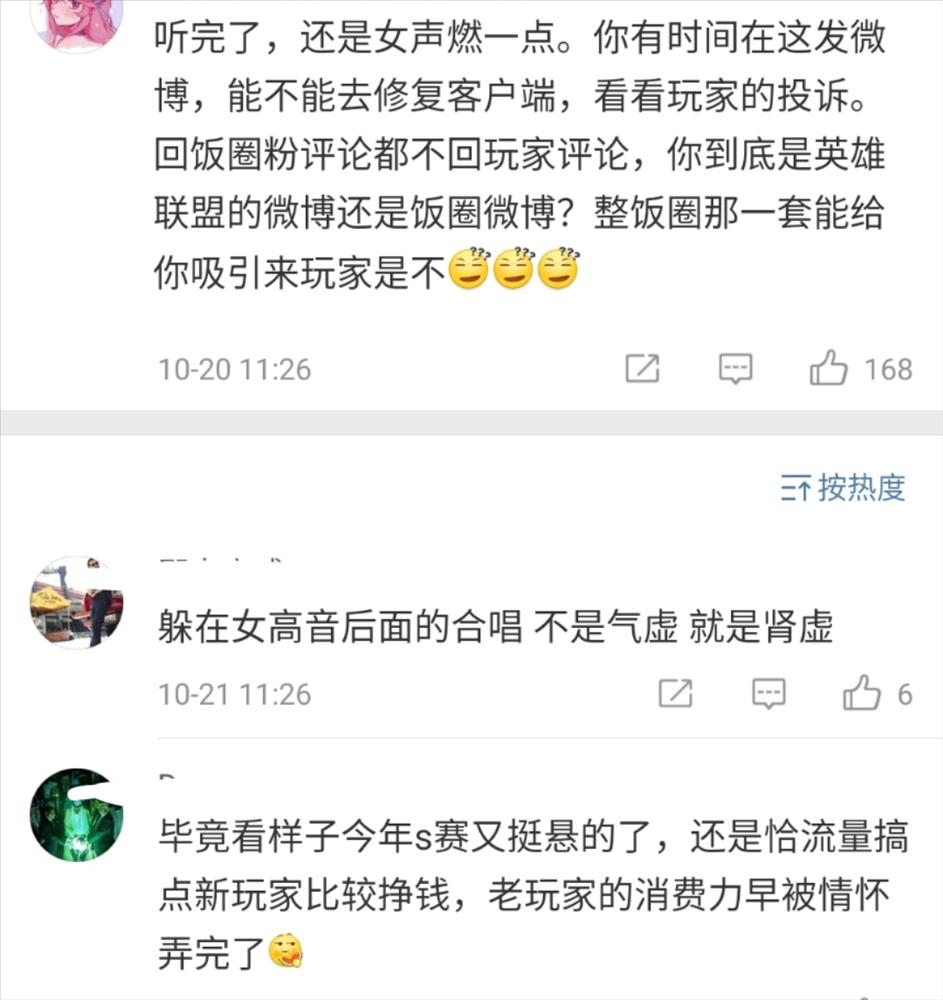This screenshot has height=1000, width=943.
Task: Open profile of the 毕竟看样子今年s赛 commenter
Action: pyautogui.click(x=77, y=815)
